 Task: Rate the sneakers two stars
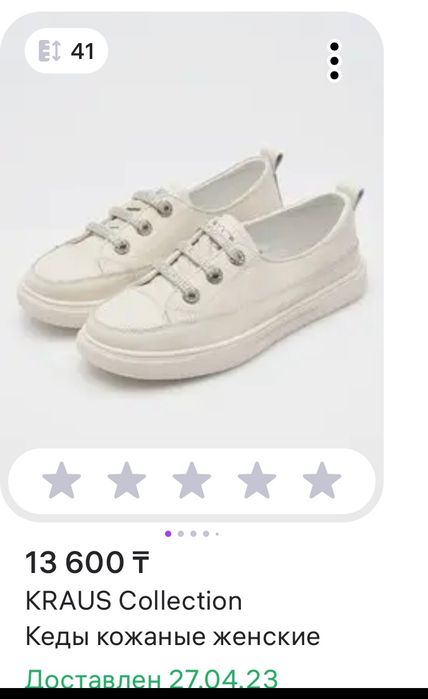click(127, 480)
